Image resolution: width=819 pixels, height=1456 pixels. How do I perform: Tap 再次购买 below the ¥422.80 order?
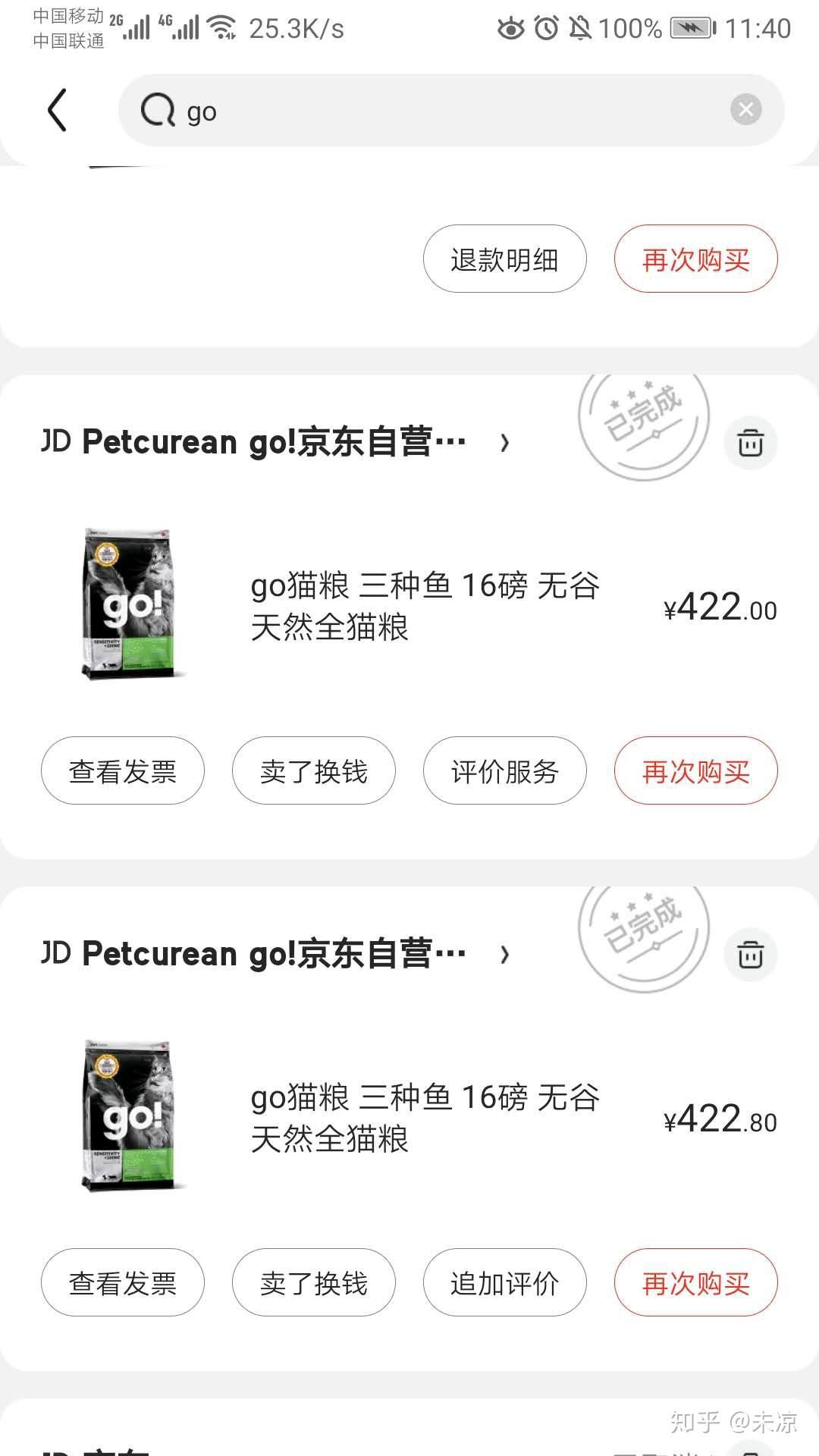click(696, 1282)
